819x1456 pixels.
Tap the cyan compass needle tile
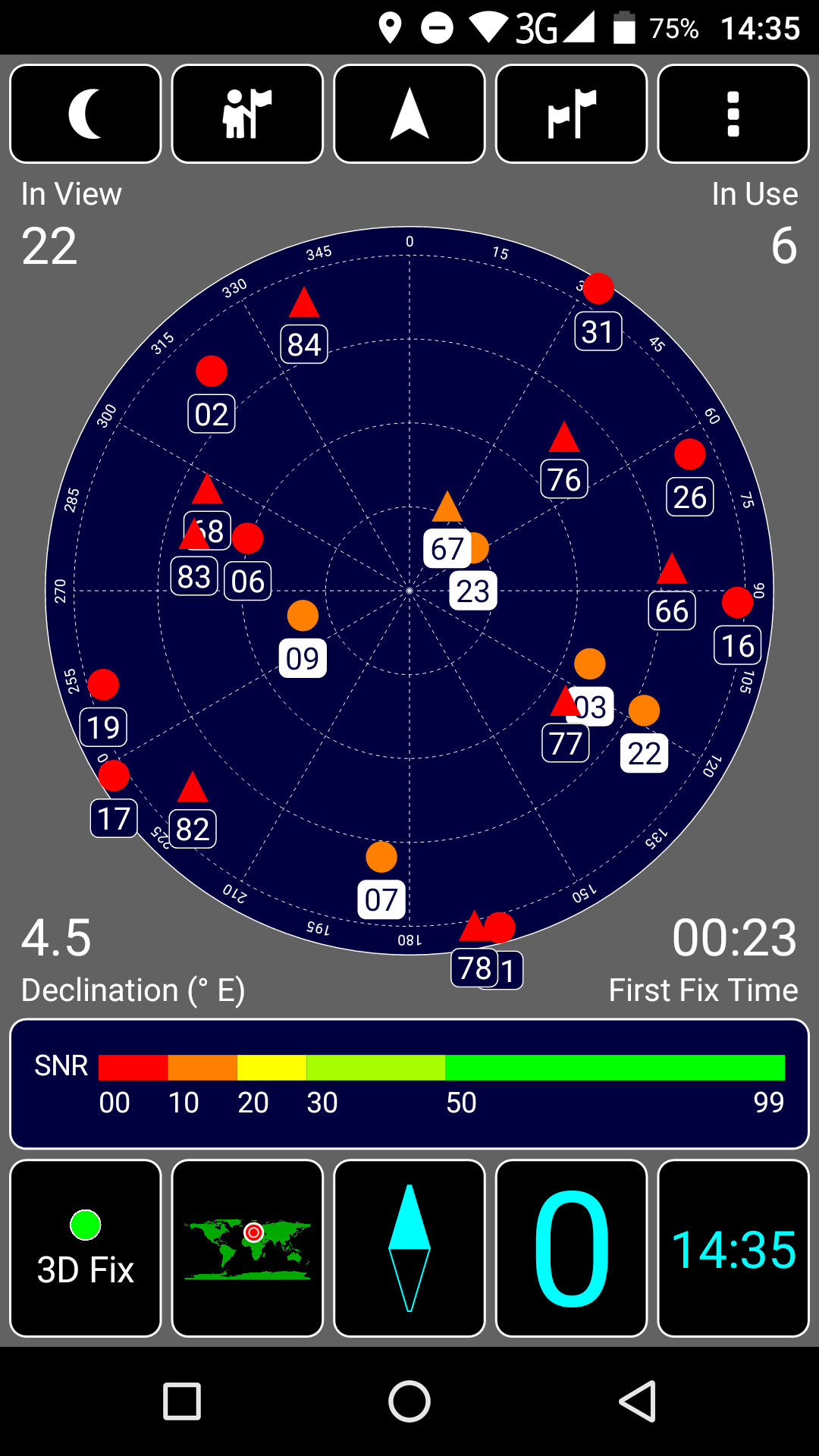(409, 1248)
